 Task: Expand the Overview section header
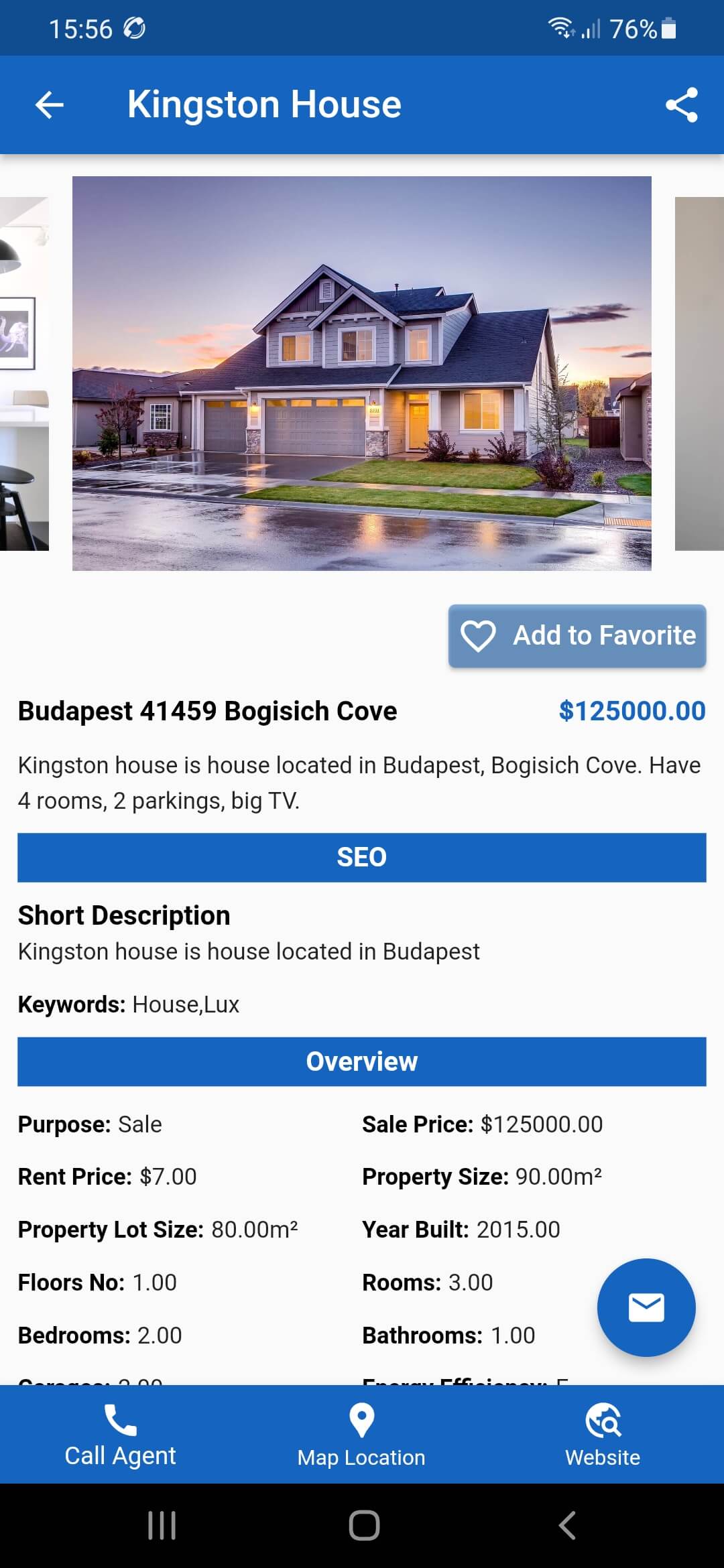coord(362,1061)
